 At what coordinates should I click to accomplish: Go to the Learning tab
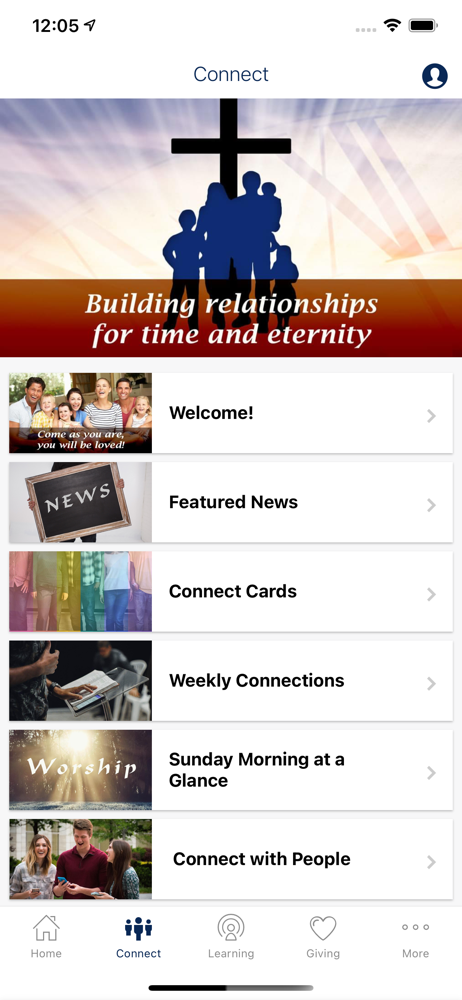[x=231, y=936]
